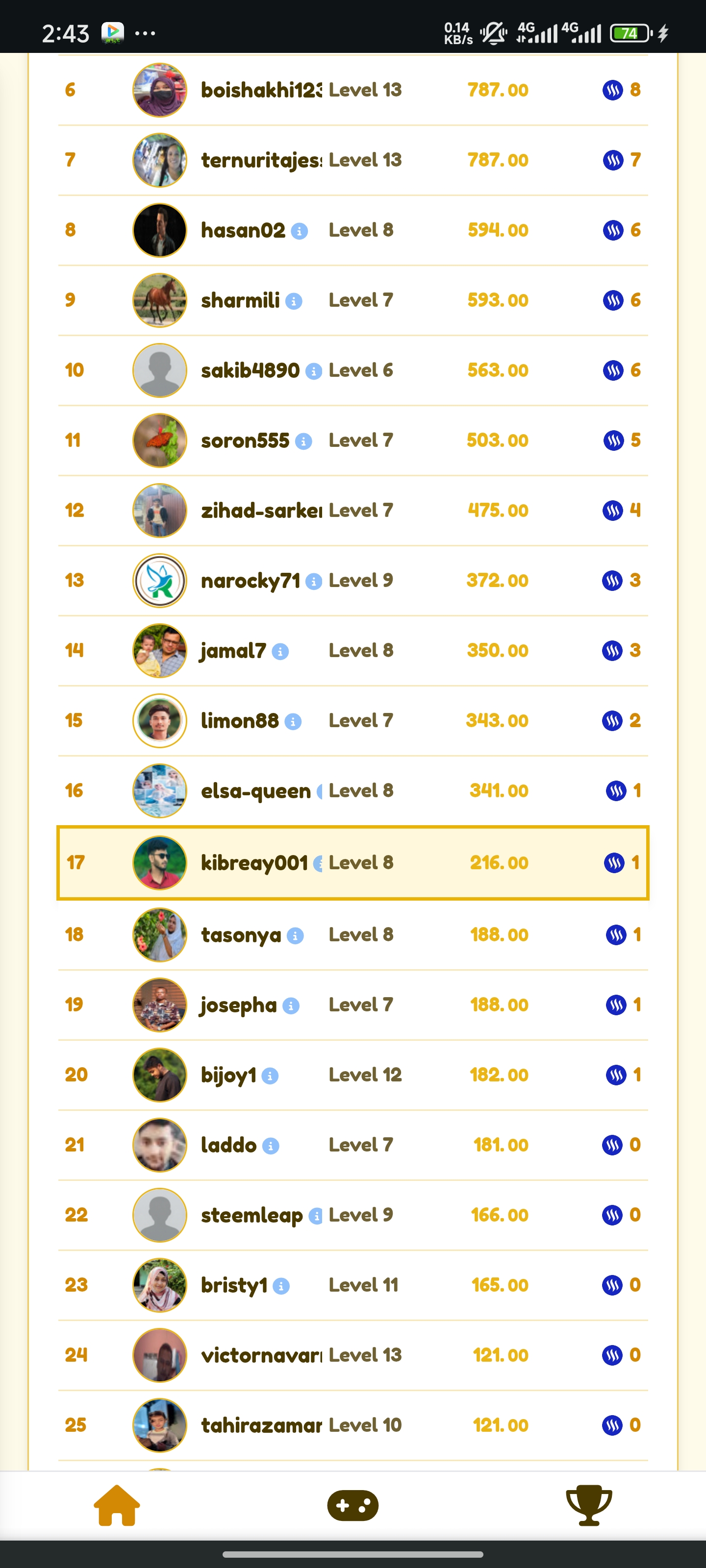Screen dimensions: 706x1568
Task: Tap the info icon beside sharmili
Action: [294, 301]
